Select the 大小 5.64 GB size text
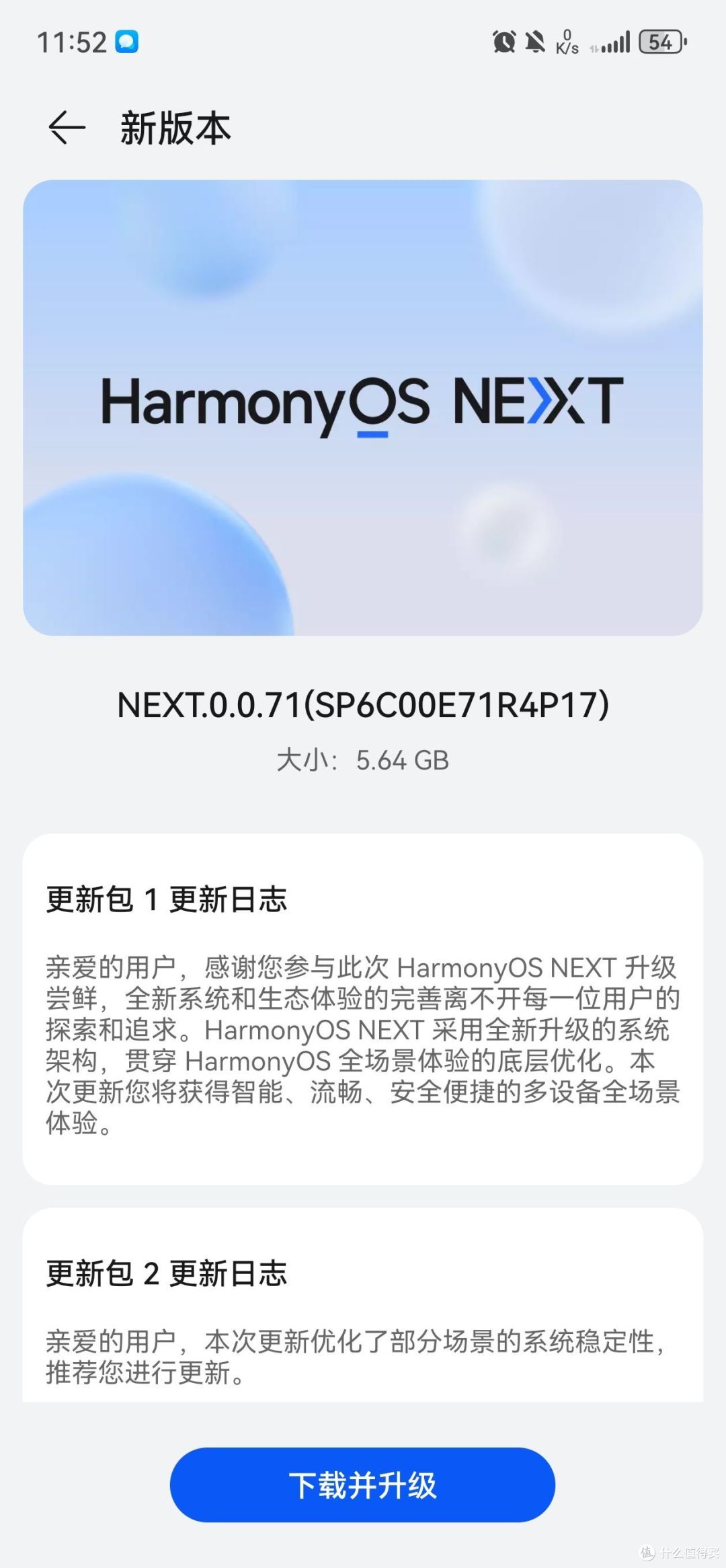Viewport: 726px width, 1568px height. [363, 761]
